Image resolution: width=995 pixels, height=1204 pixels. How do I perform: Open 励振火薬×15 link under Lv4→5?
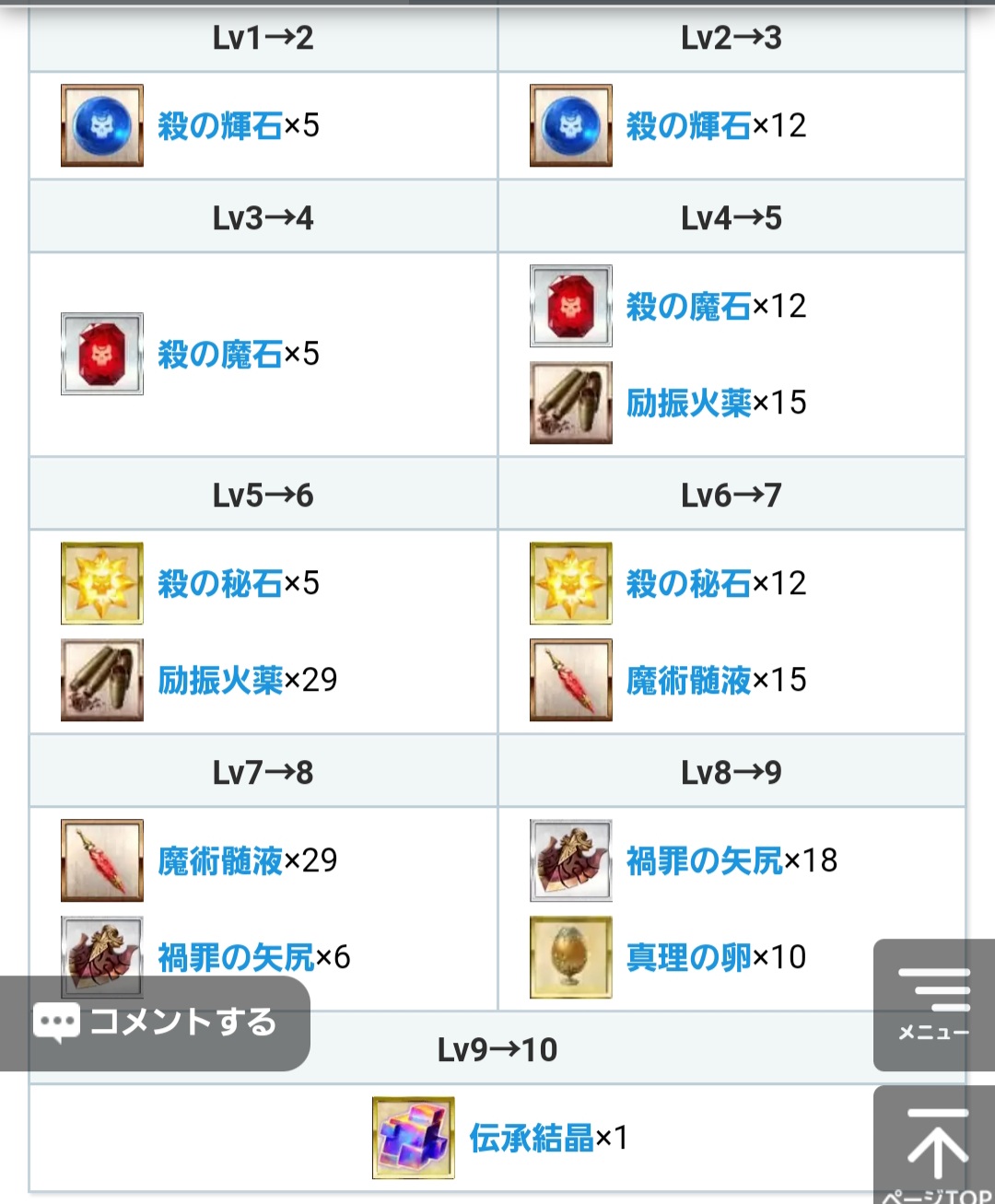(x=688, y=403)
